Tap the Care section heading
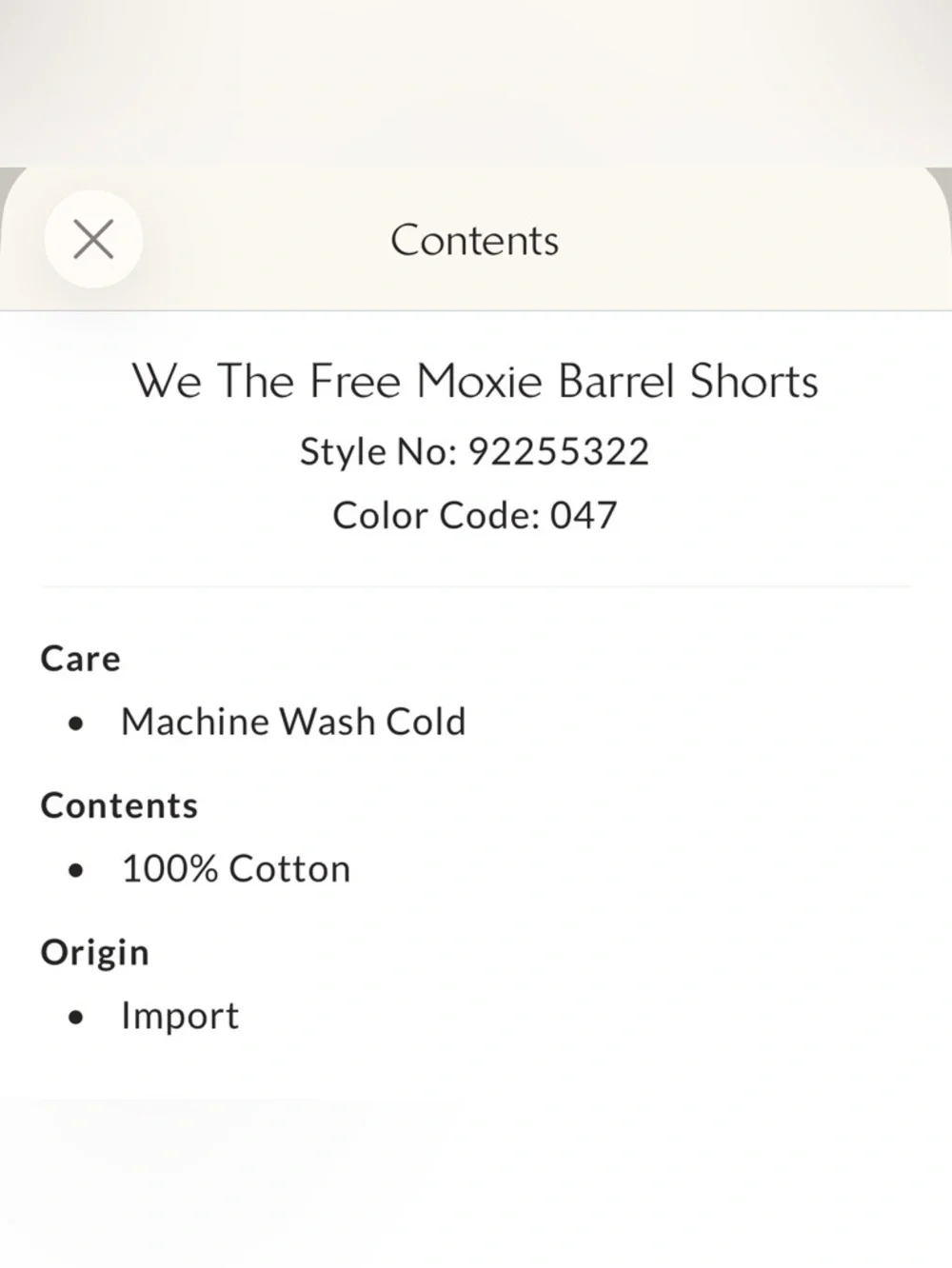This screenshot has width=952, height=1268. tap(79, 658)
